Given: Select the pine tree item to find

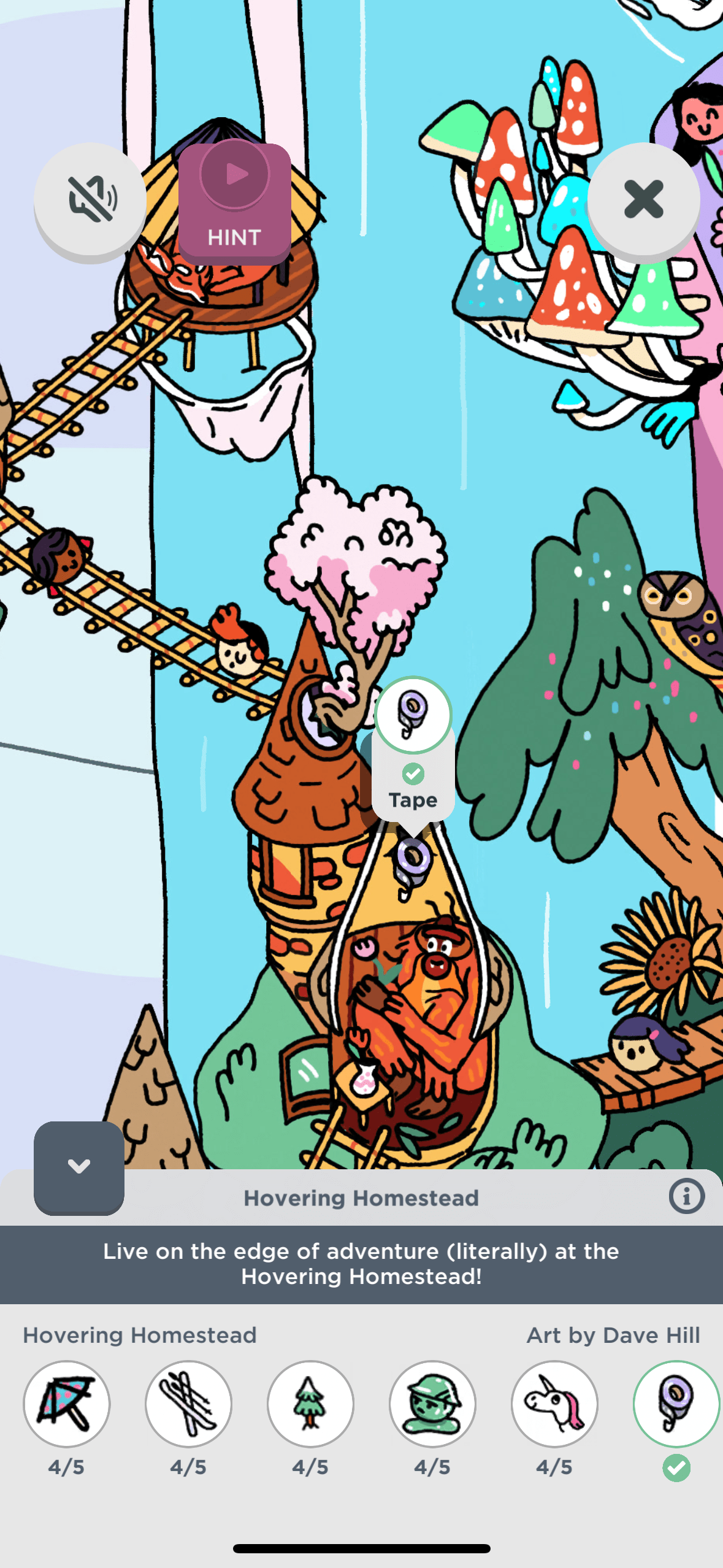Looking at the screenshot, I should point(310,1404).
